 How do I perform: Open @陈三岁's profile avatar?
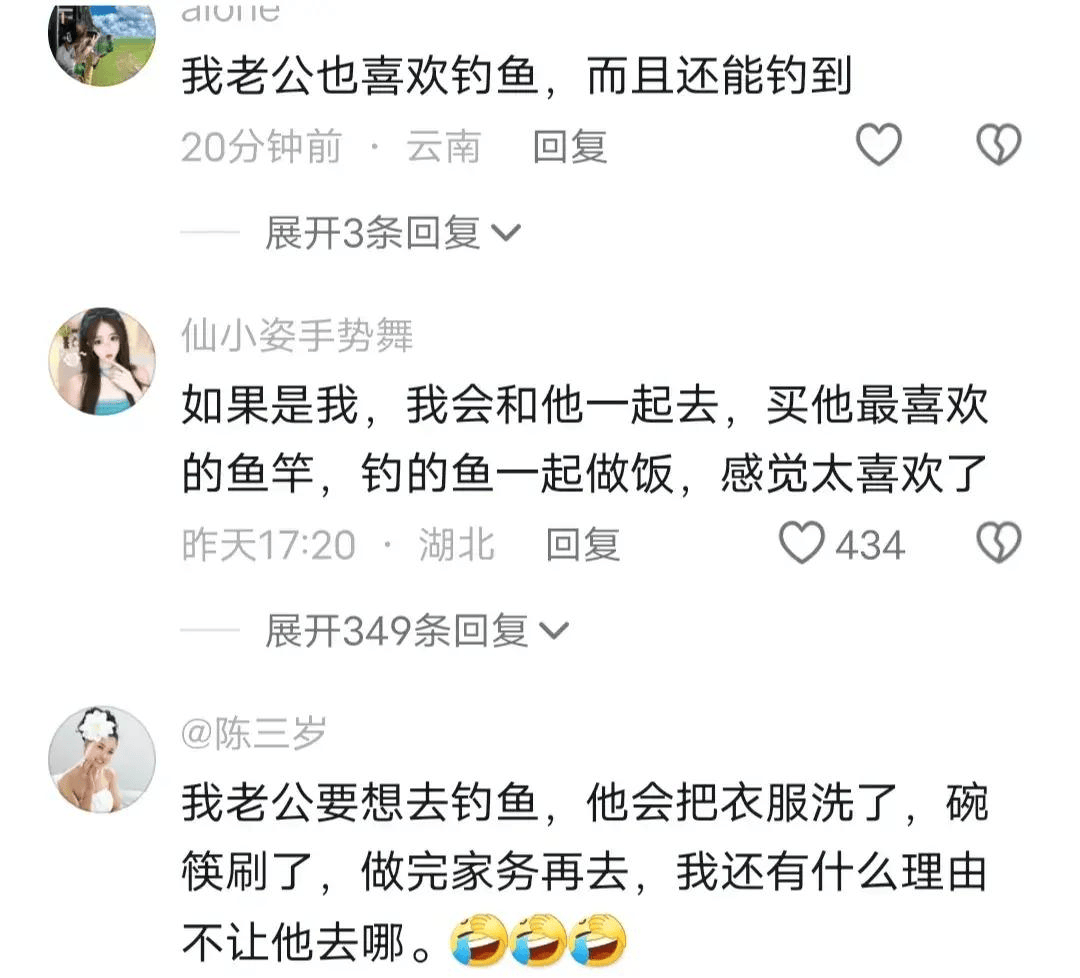point(102,759)
